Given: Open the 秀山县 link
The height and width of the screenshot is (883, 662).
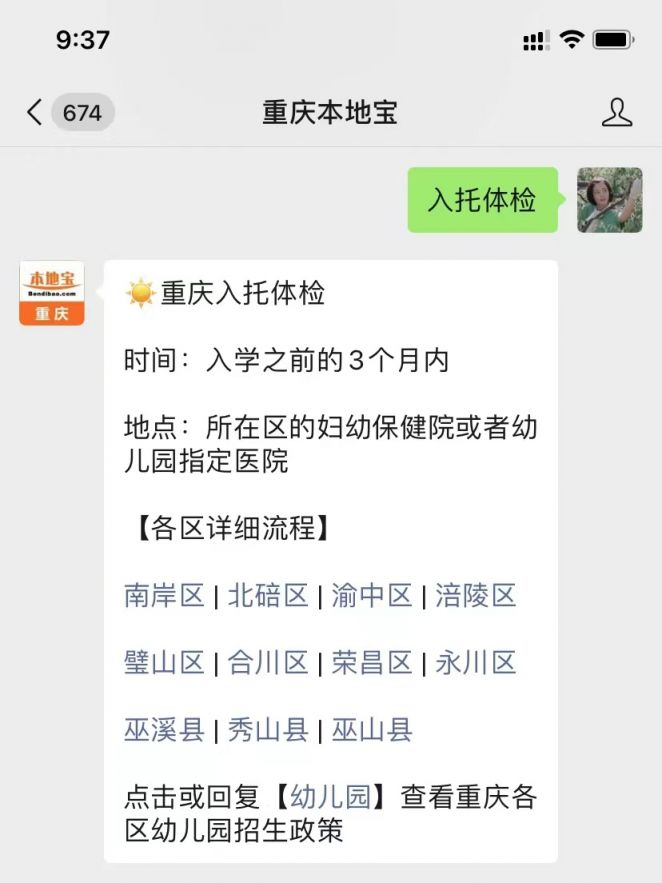Looking at the screenshot, I should point(268,730).
